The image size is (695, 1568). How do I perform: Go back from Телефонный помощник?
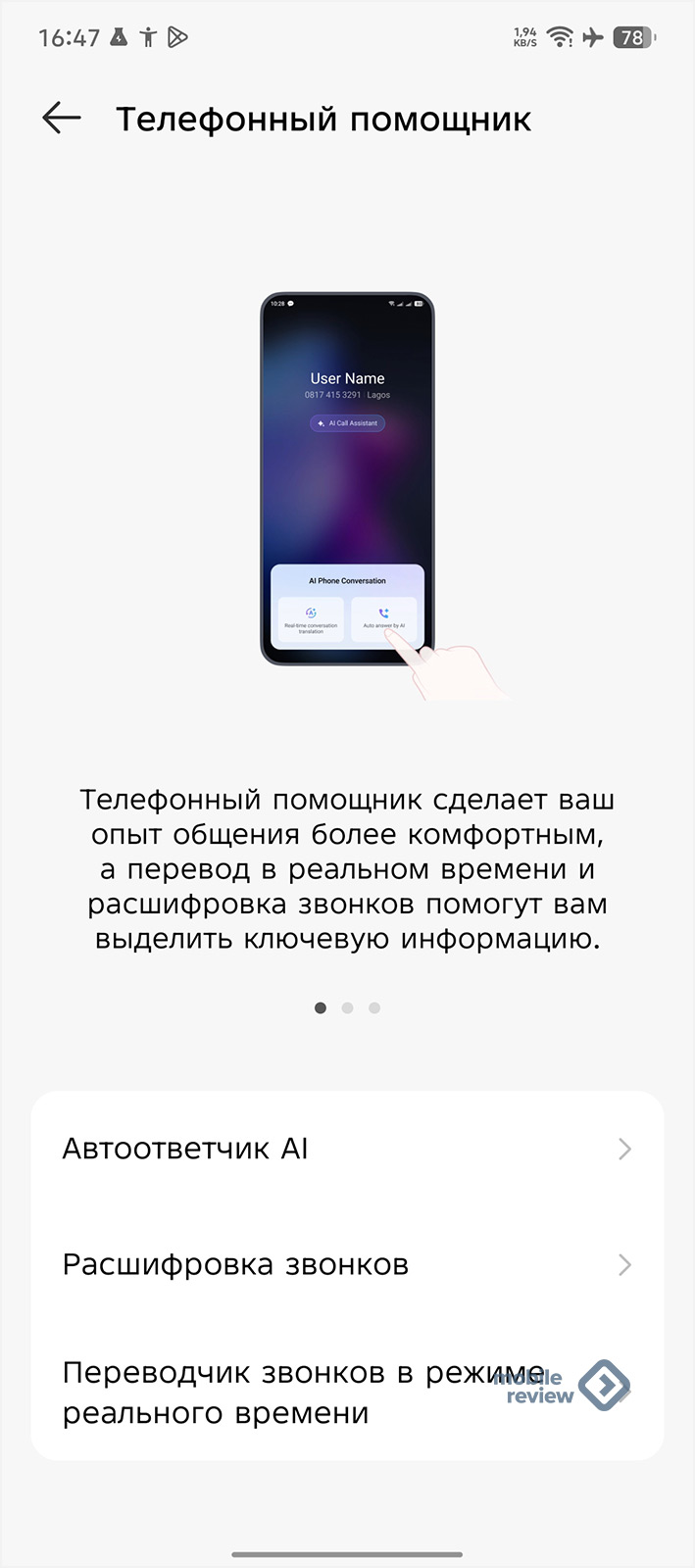61,119
